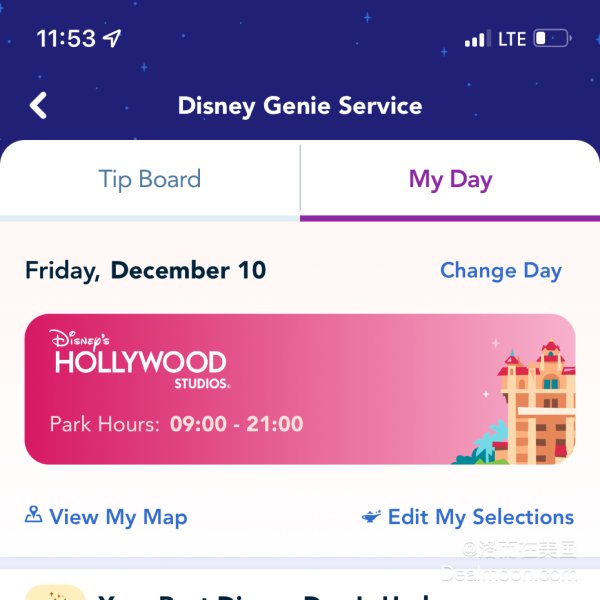Image resolution: width=600 pixels, height=600 pixels.
Task: Tap Change Day link
Action: tap(501, 271)
